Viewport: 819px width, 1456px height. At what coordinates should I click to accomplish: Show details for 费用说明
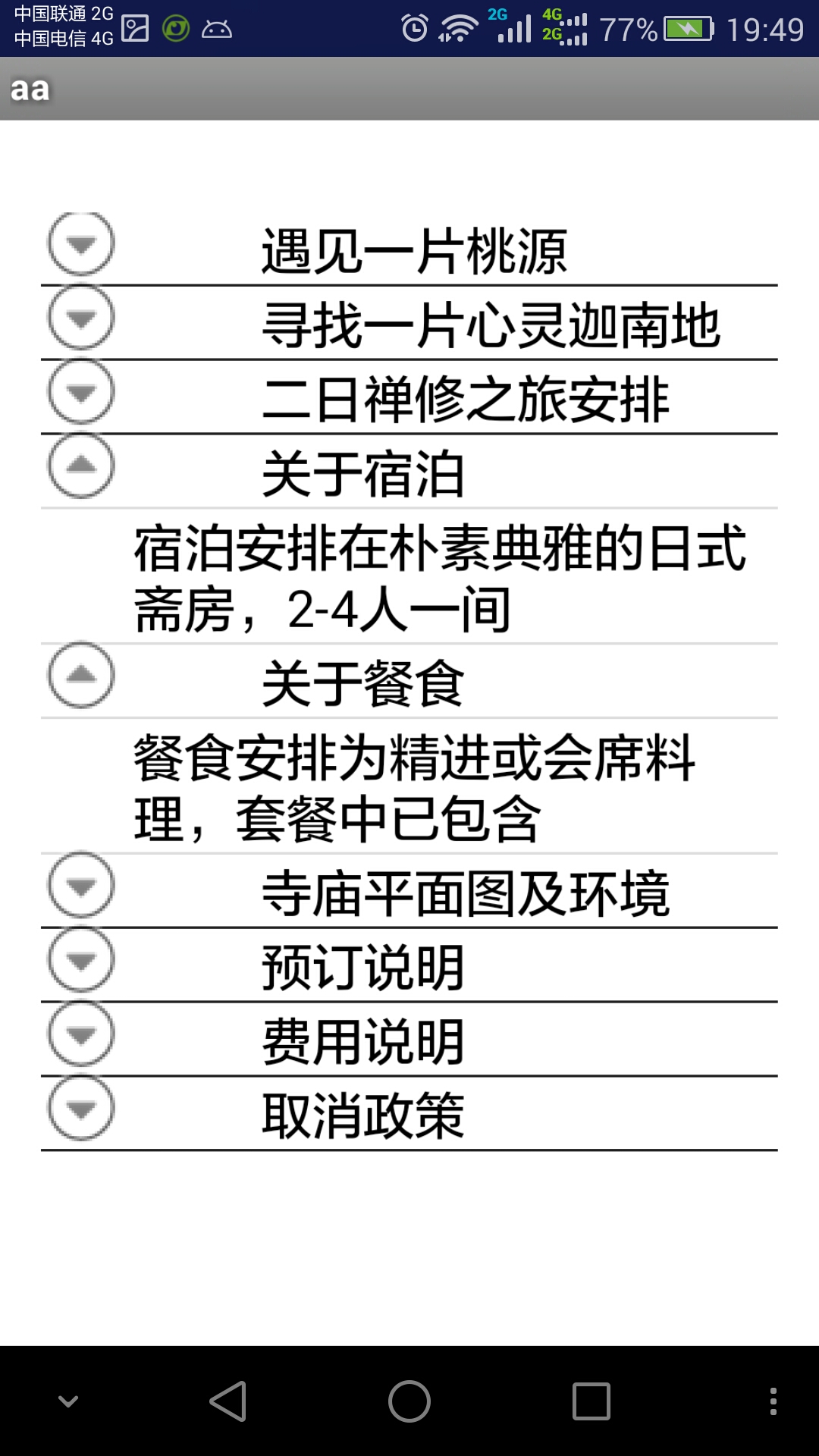409,1040
